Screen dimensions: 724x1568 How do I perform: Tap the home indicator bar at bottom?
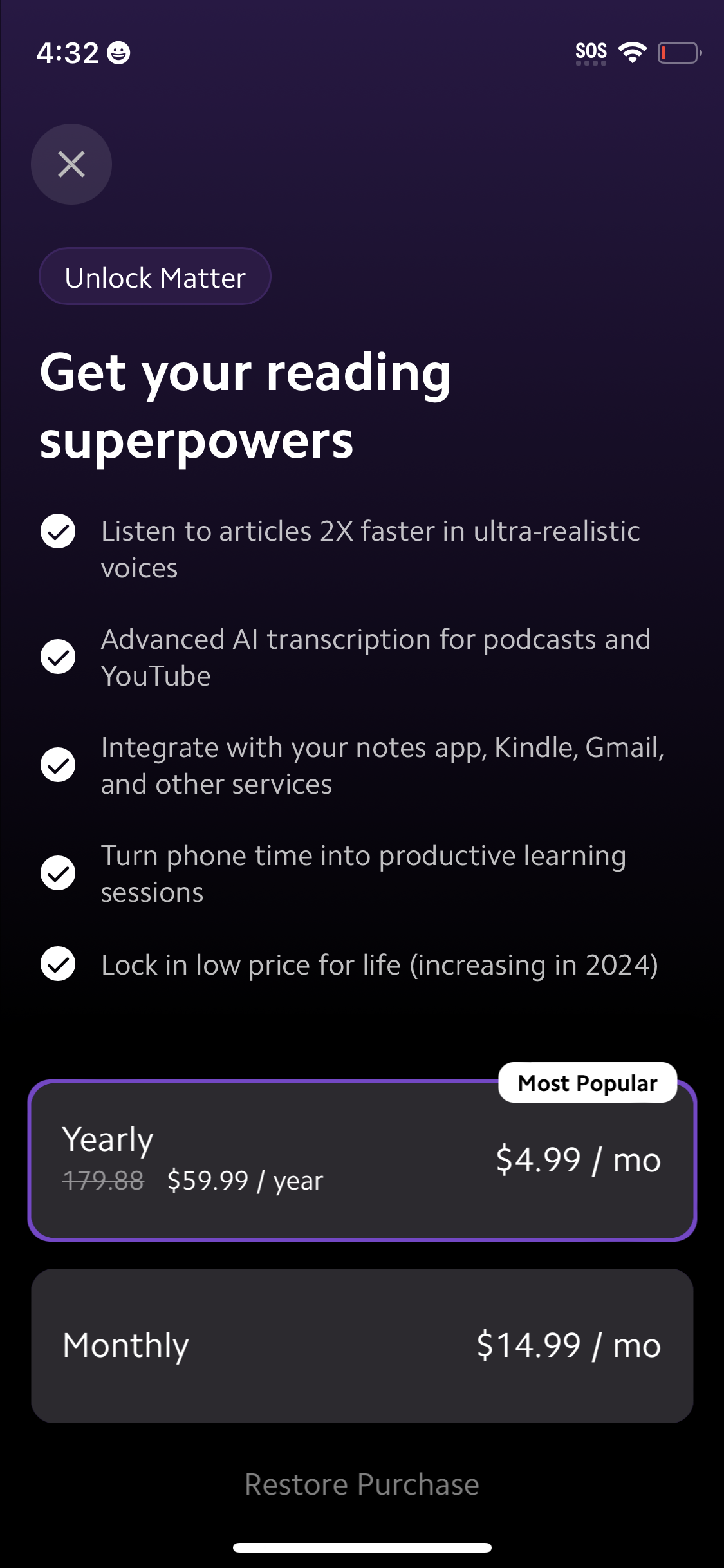tap(362, 1547)
